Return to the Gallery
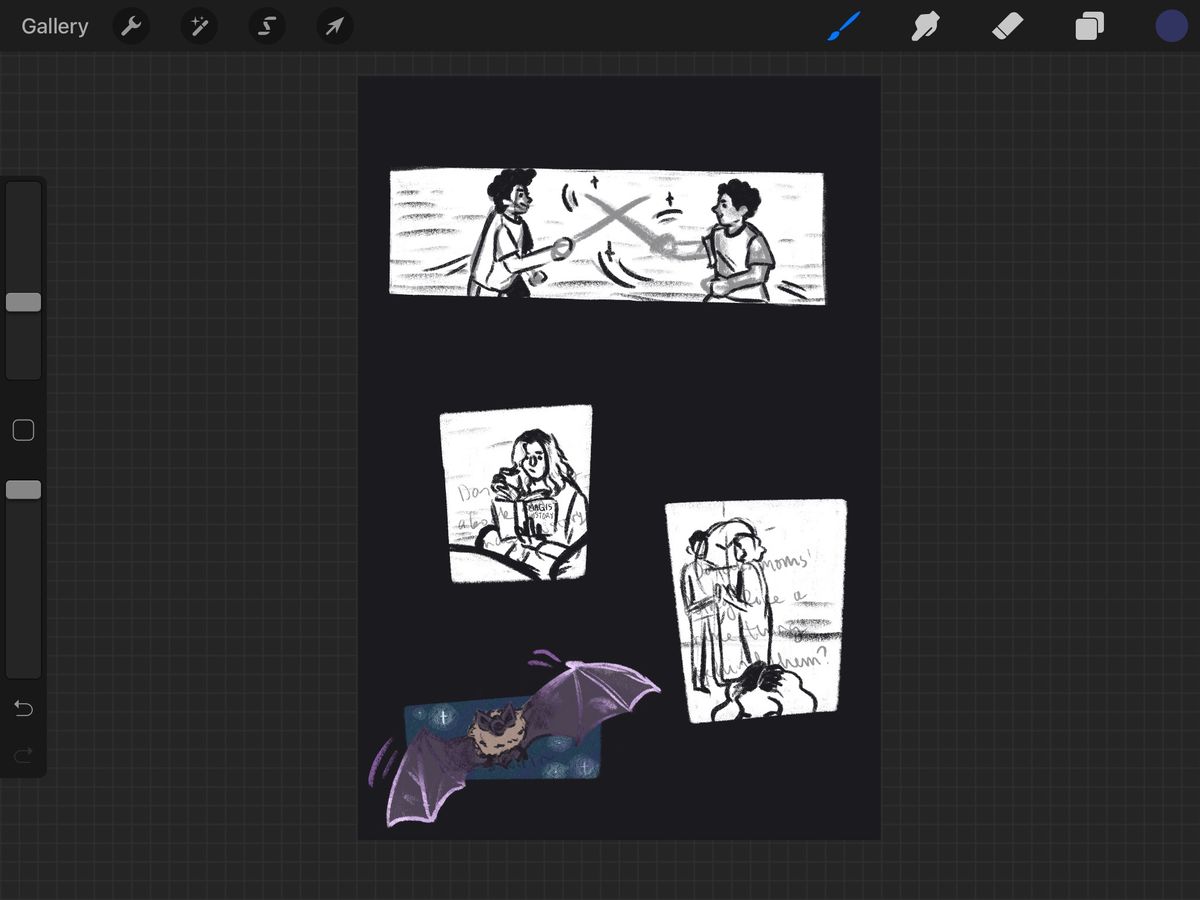The image size is (1200, 900). (x=55, y=26)
